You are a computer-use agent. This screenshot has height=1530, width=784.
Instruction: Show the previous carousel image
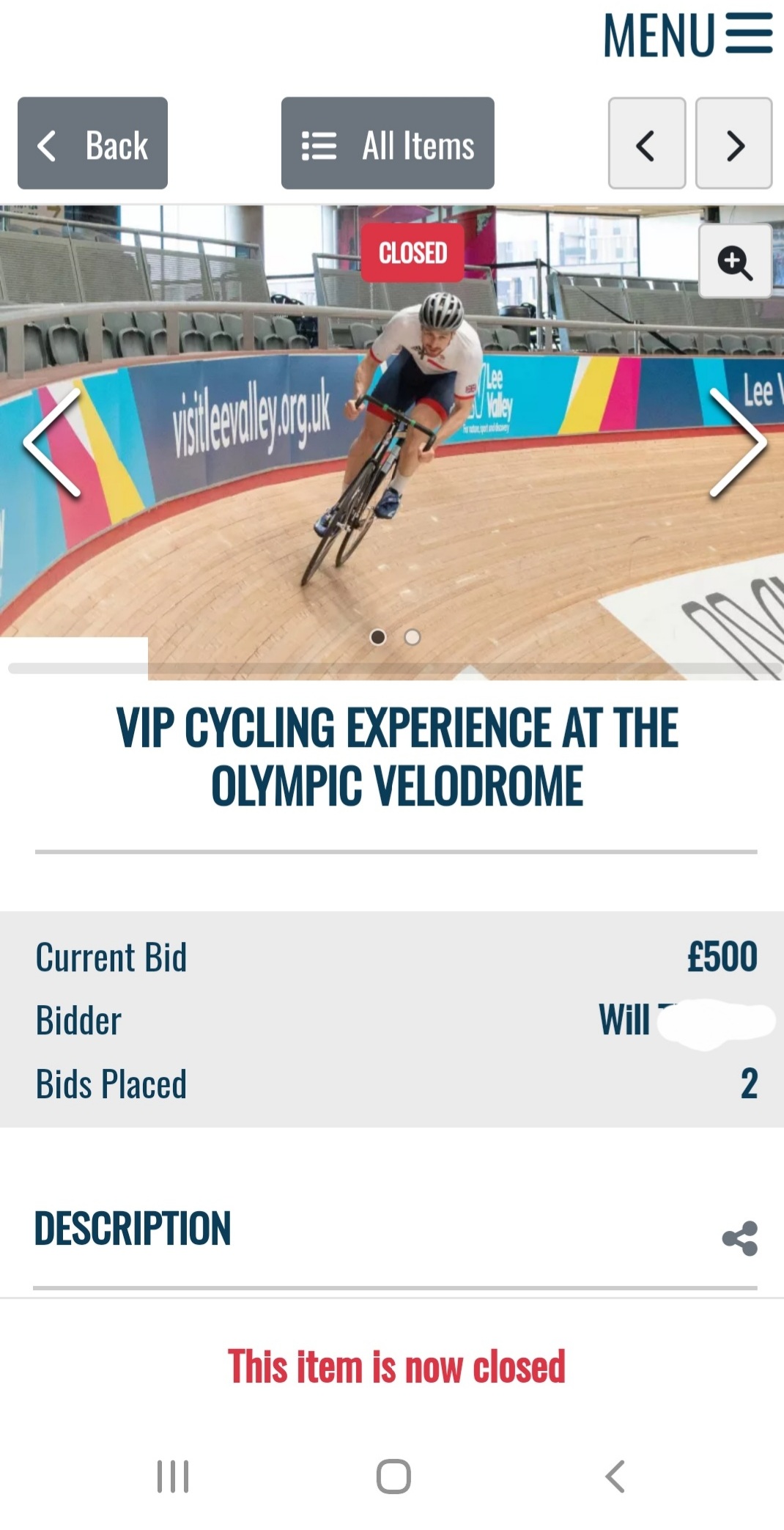(x=51, y=443)
